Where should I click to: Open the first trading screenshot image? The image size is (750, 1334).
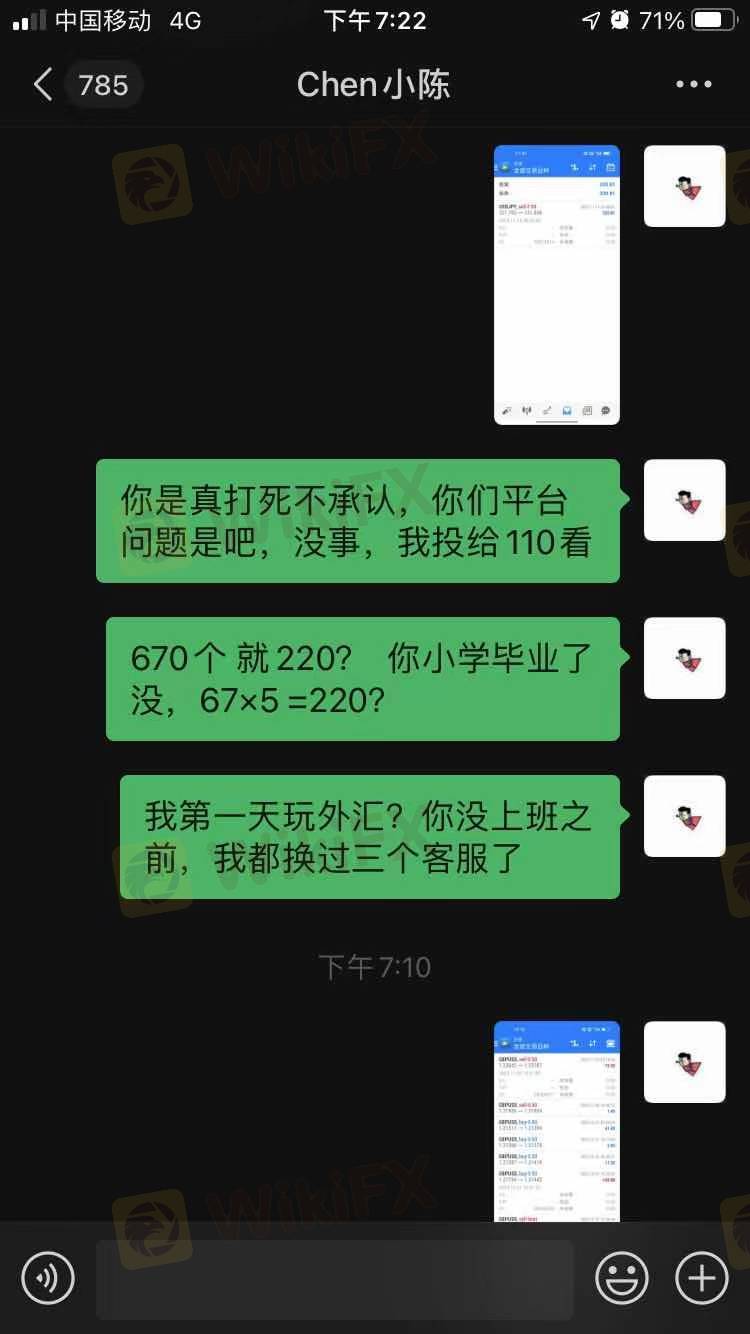(x=557, y=285)
